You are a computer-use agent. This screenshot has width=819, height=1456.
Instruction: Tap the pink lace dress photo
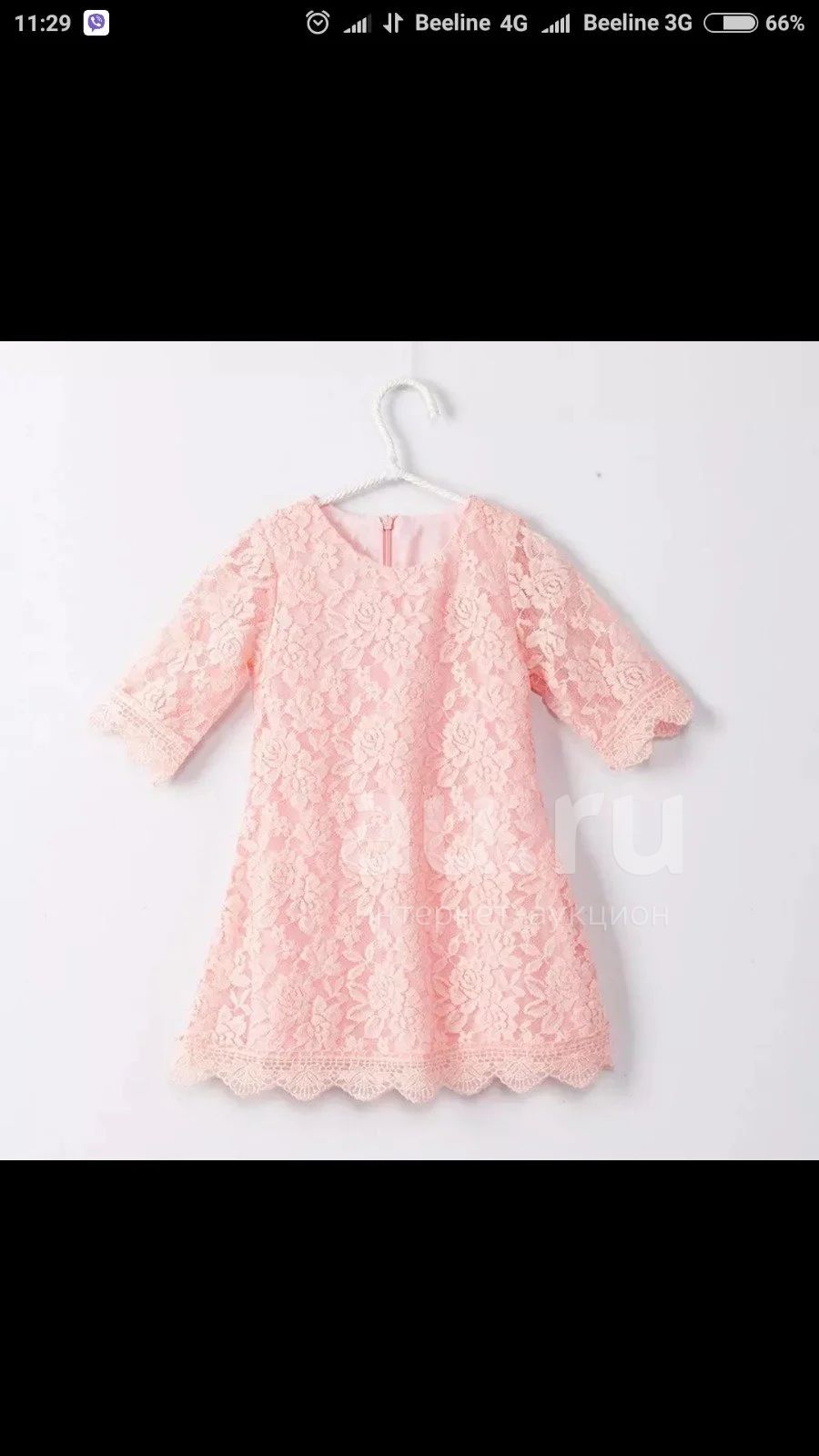pyautogui.click(x=409, y=750)
